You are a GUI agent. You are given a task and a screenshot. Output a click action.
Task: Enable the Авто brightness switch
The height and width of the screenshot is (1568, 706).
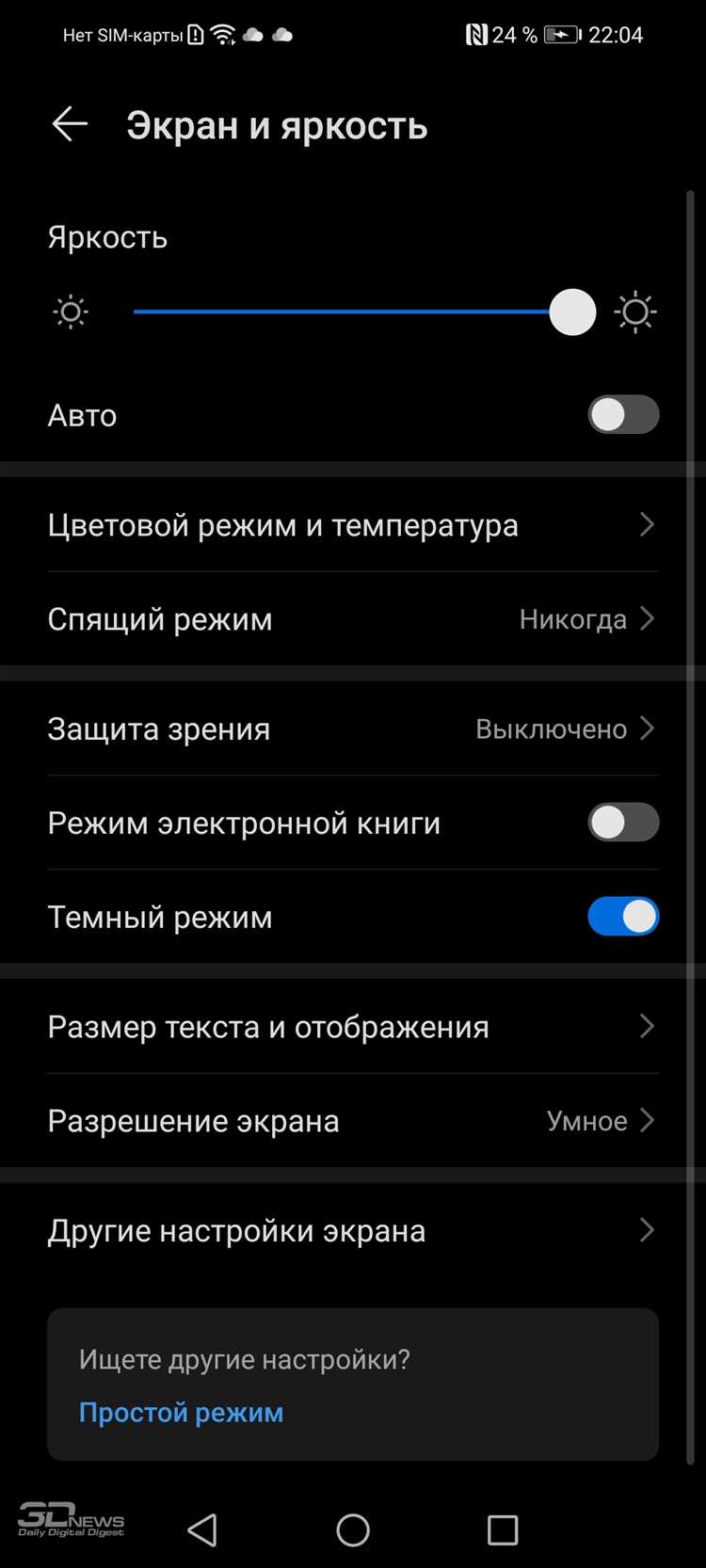(x=622, y=415)
